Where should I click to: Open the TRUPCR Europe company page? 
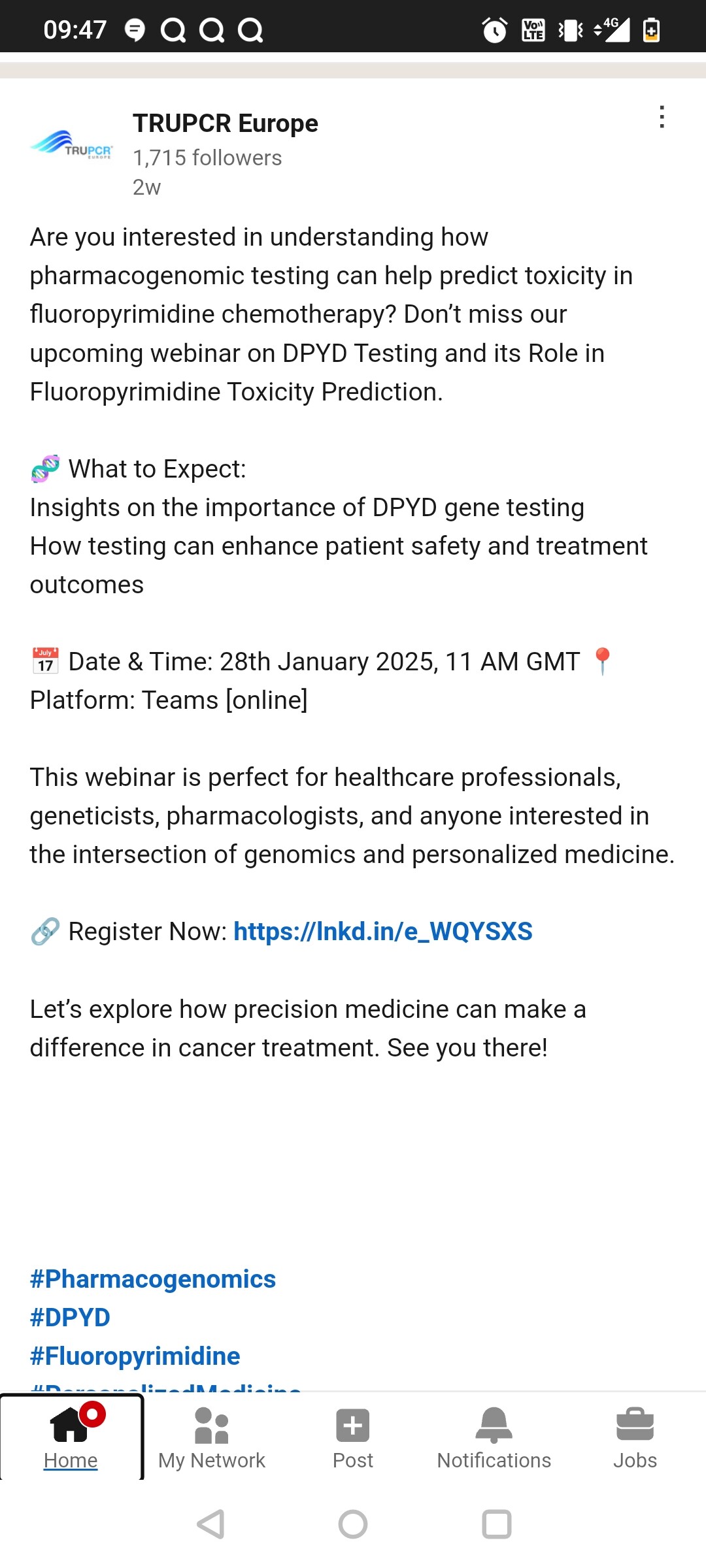tap(225, 123)
